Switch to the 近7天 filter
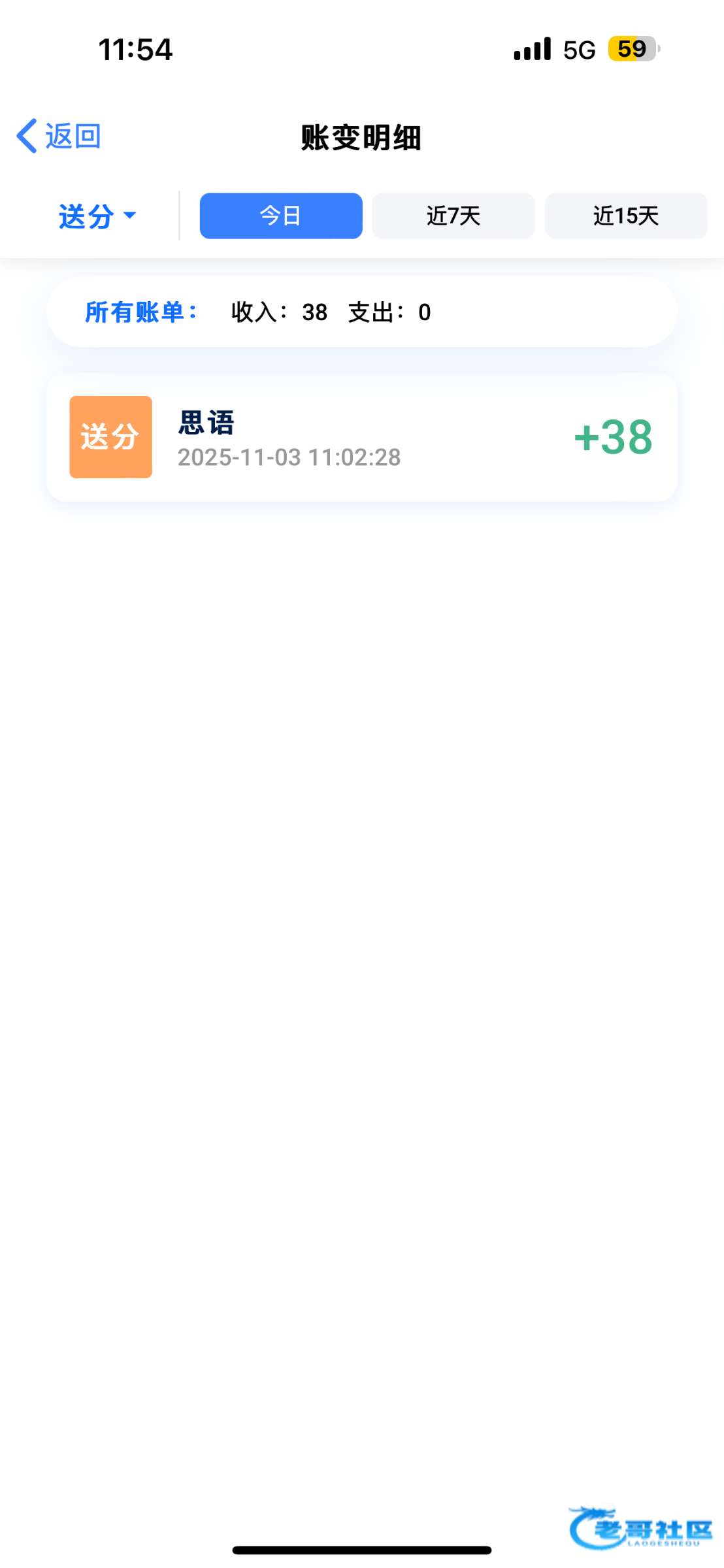This screenshot has width=724, height=1568. pos(453,216)
